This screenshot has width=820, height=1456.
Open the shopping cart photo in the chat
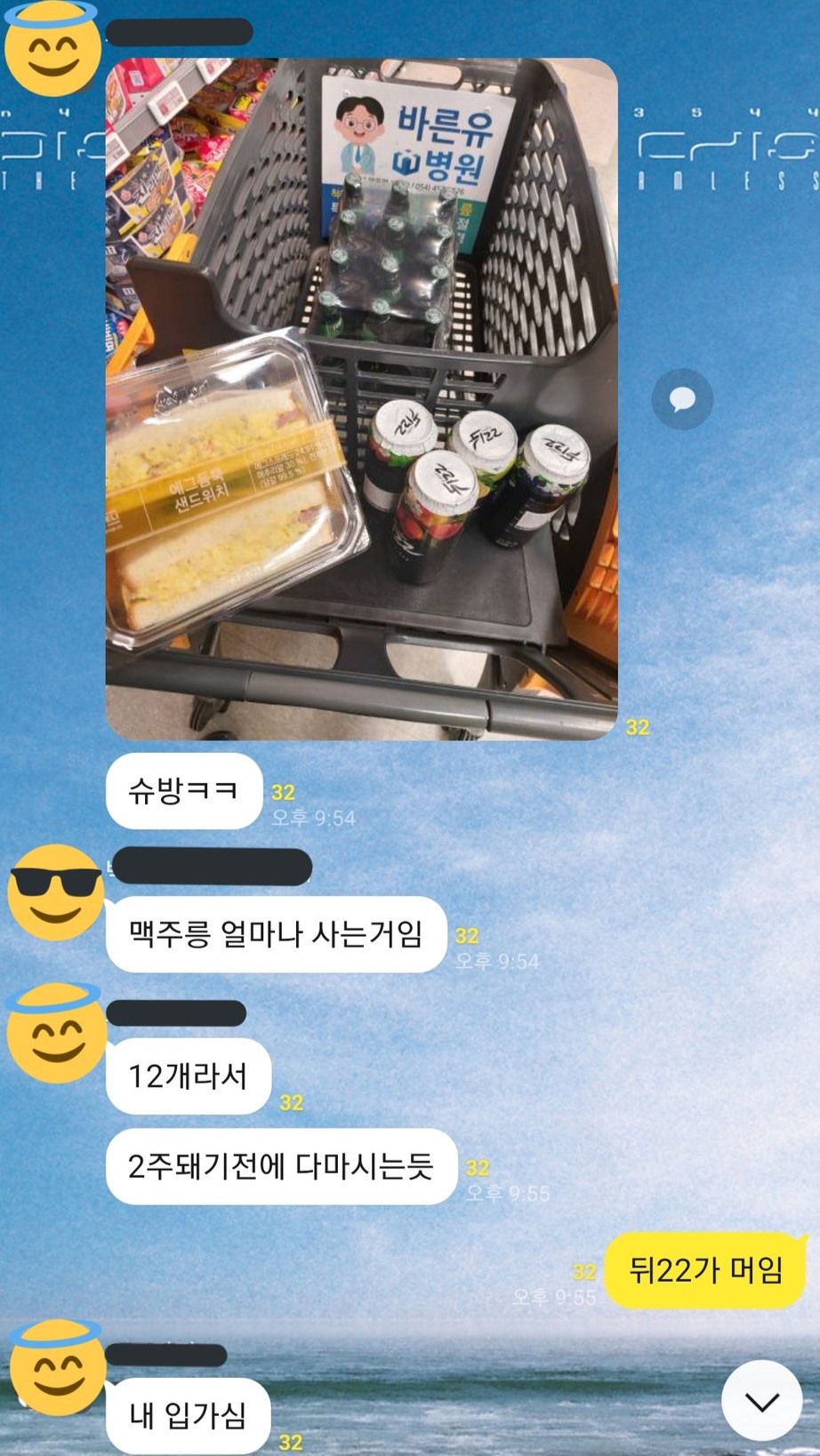click(361, 400)
